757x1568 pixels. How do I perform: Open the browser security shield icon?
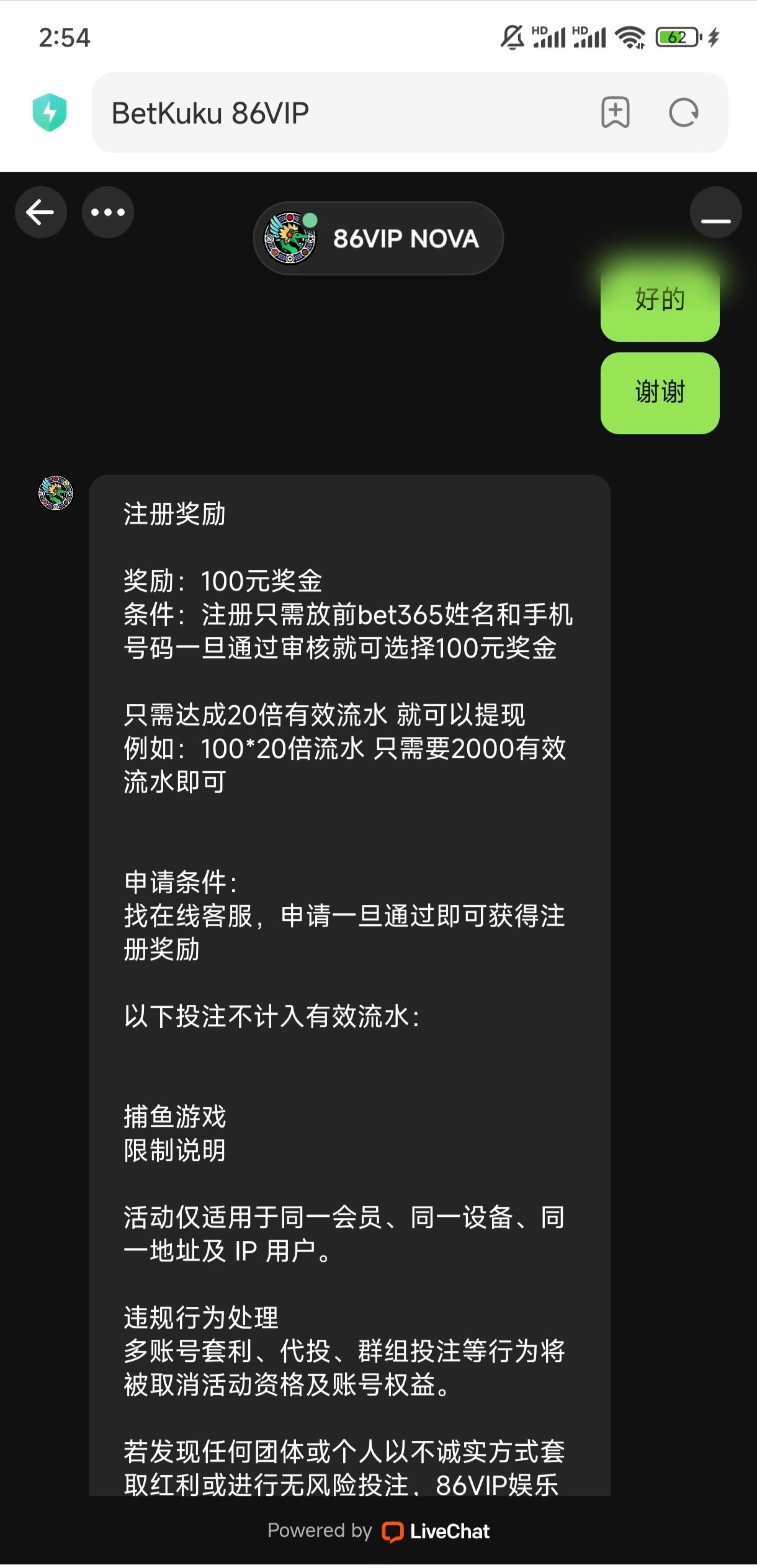[50, 113]
